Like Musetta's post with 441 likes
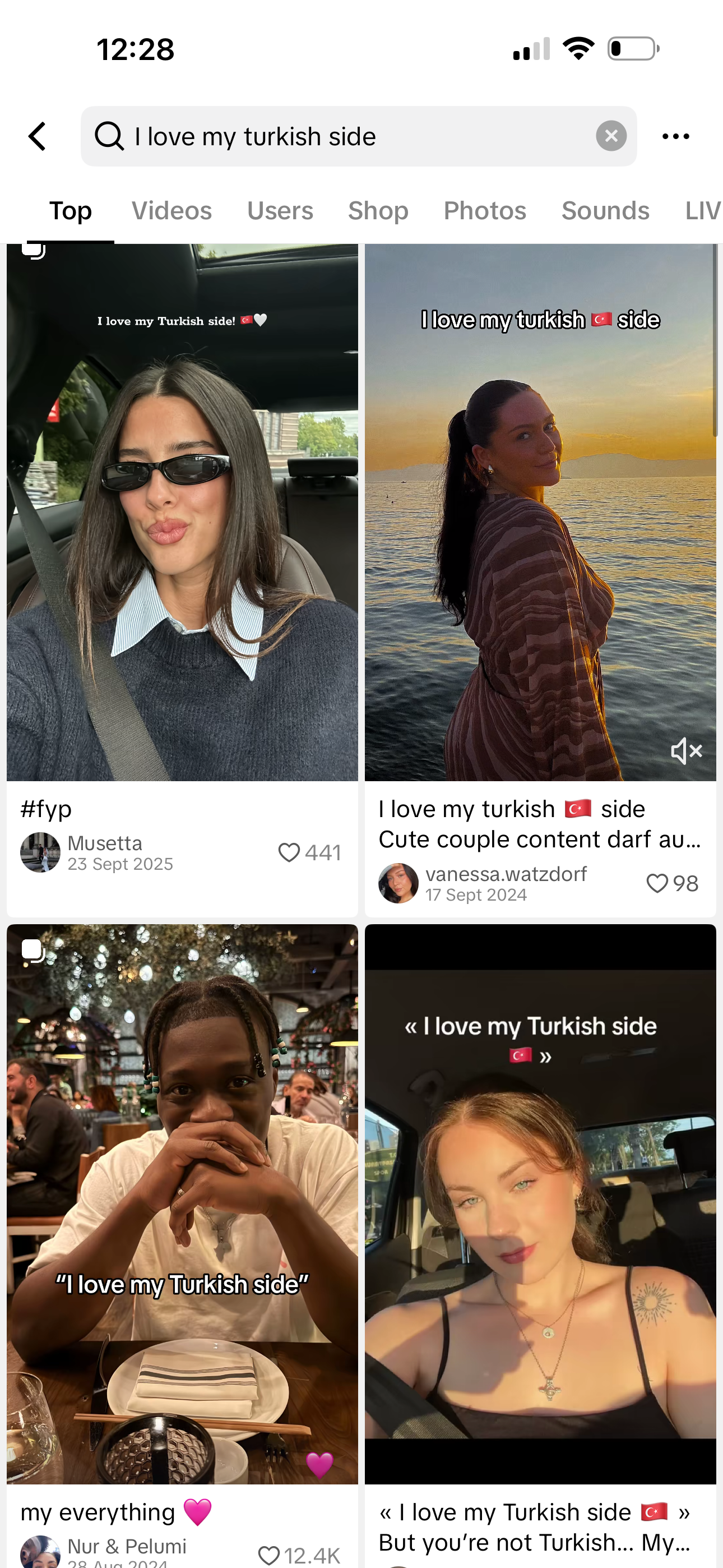This screenshot has width=723, height=1568. pyautogui.click(x=289, y=853)
